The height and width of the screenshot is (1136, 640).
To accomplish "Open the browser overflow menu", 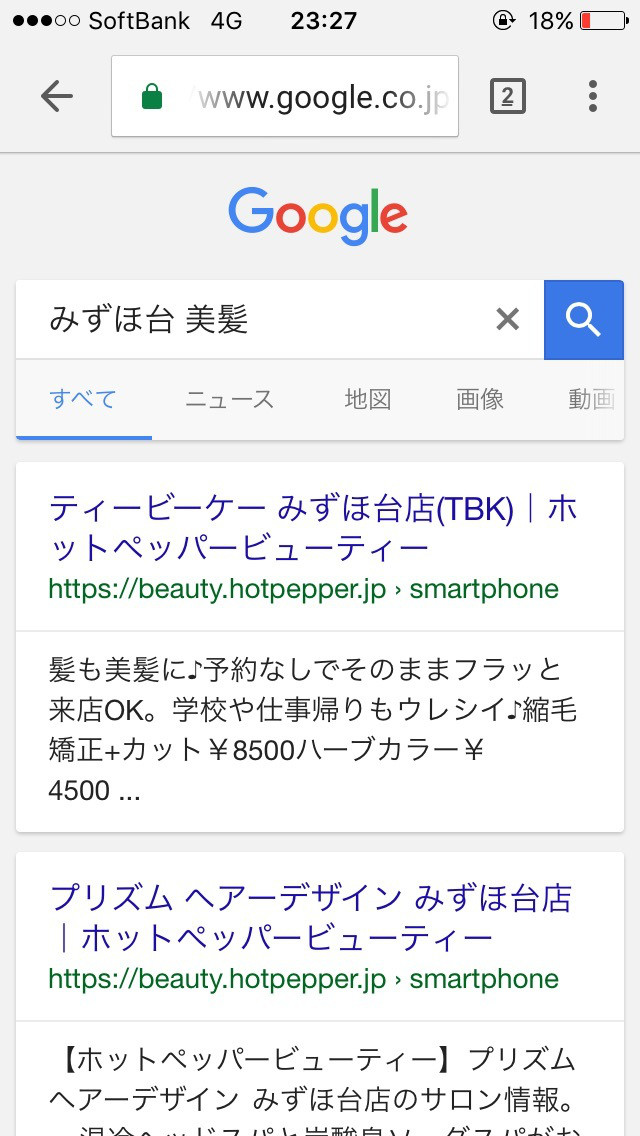I will pyautogui.click(x=593, y=97).
